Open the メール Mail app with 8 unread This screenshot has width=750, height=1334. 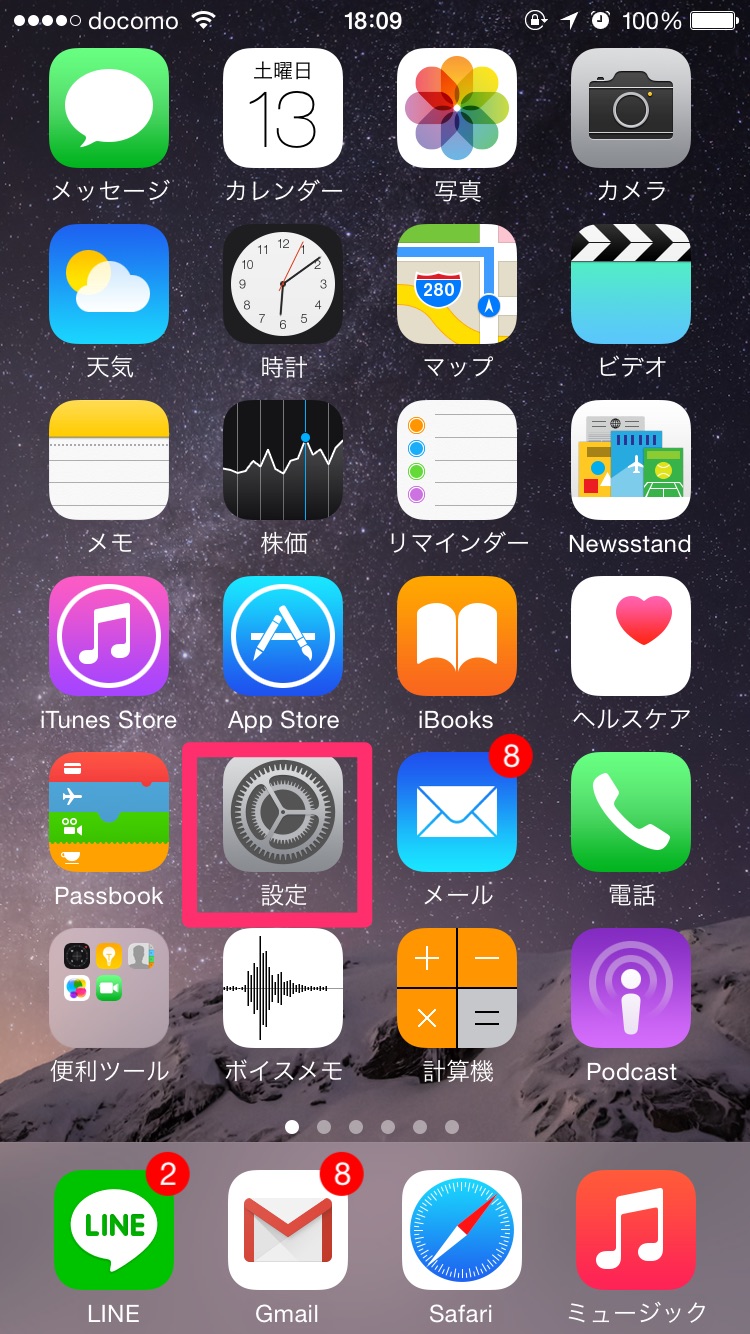coord(457,812)
